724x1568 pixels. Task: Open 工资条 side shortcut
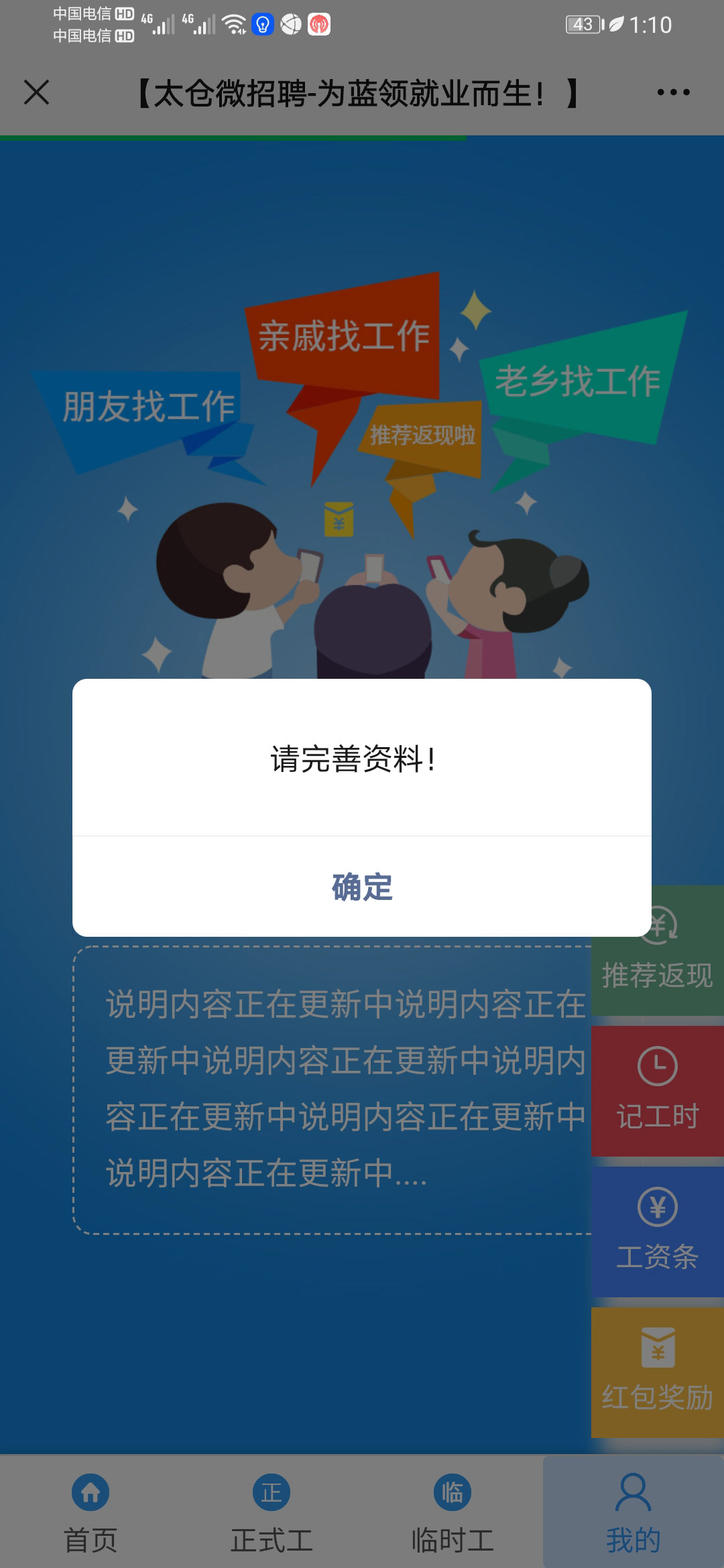(x=658, y=1232)
